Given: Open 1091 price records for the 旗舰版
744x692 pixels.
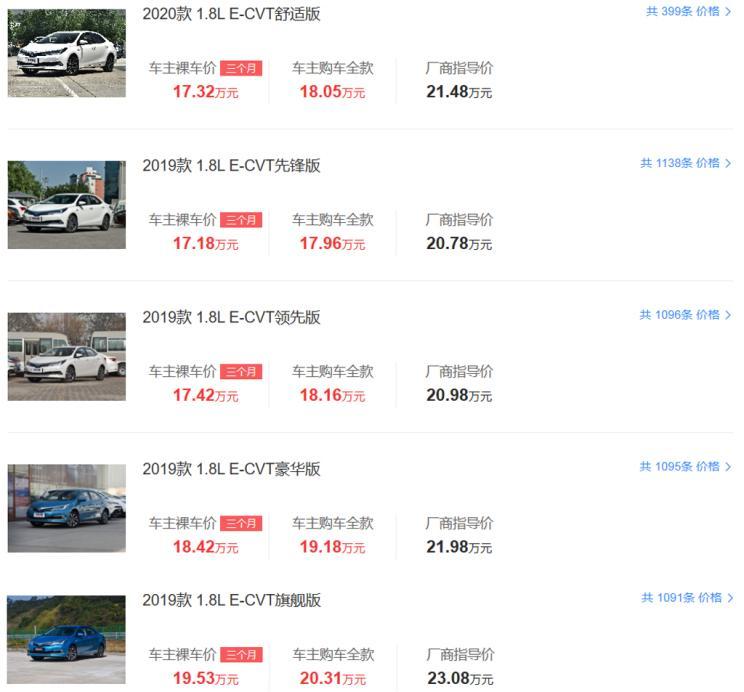Looking at the screenshot, I should click(686, 598).
